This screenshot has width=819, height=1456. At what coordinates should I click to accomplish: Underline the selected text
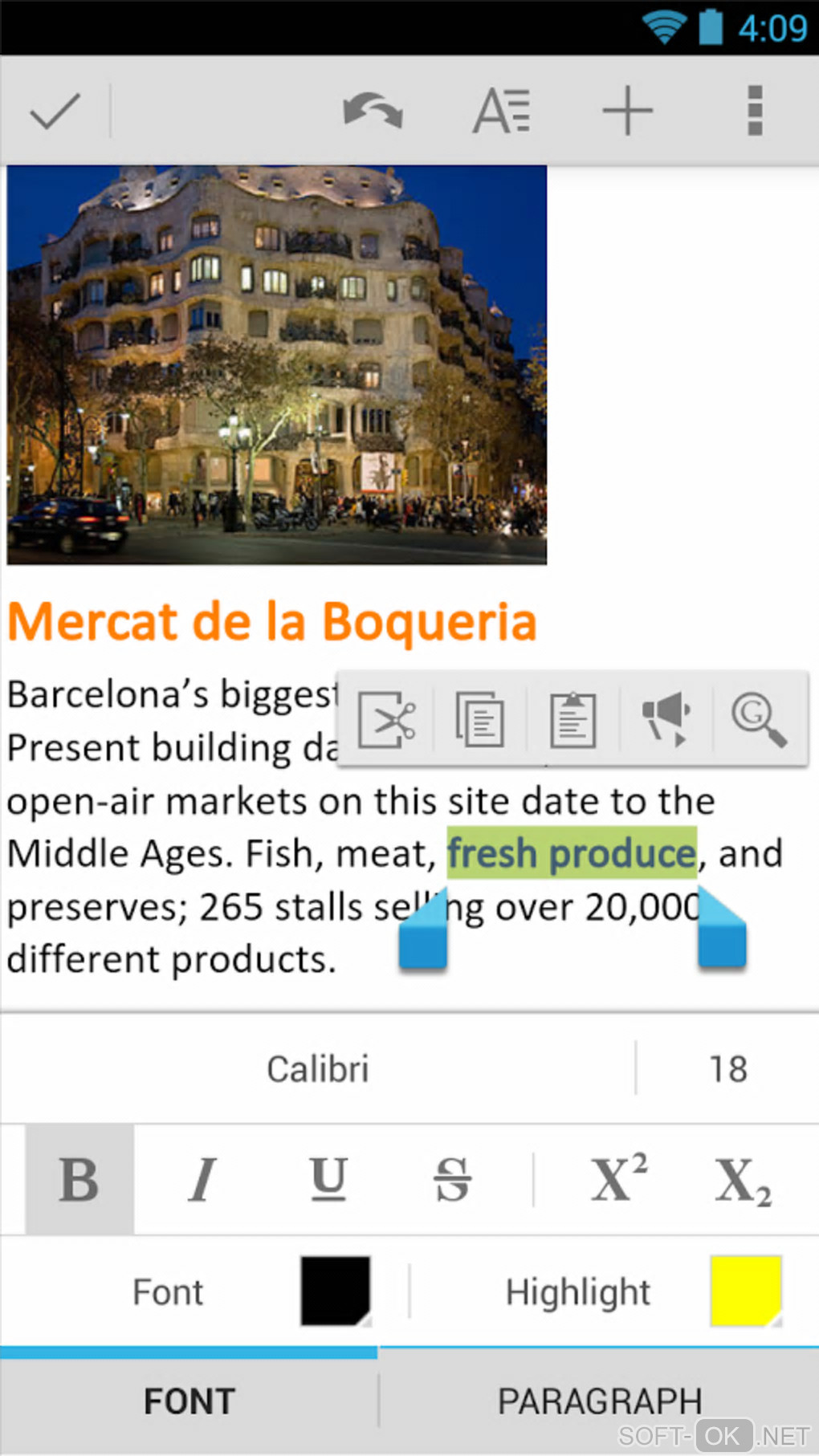click(x=328, y=1180)
